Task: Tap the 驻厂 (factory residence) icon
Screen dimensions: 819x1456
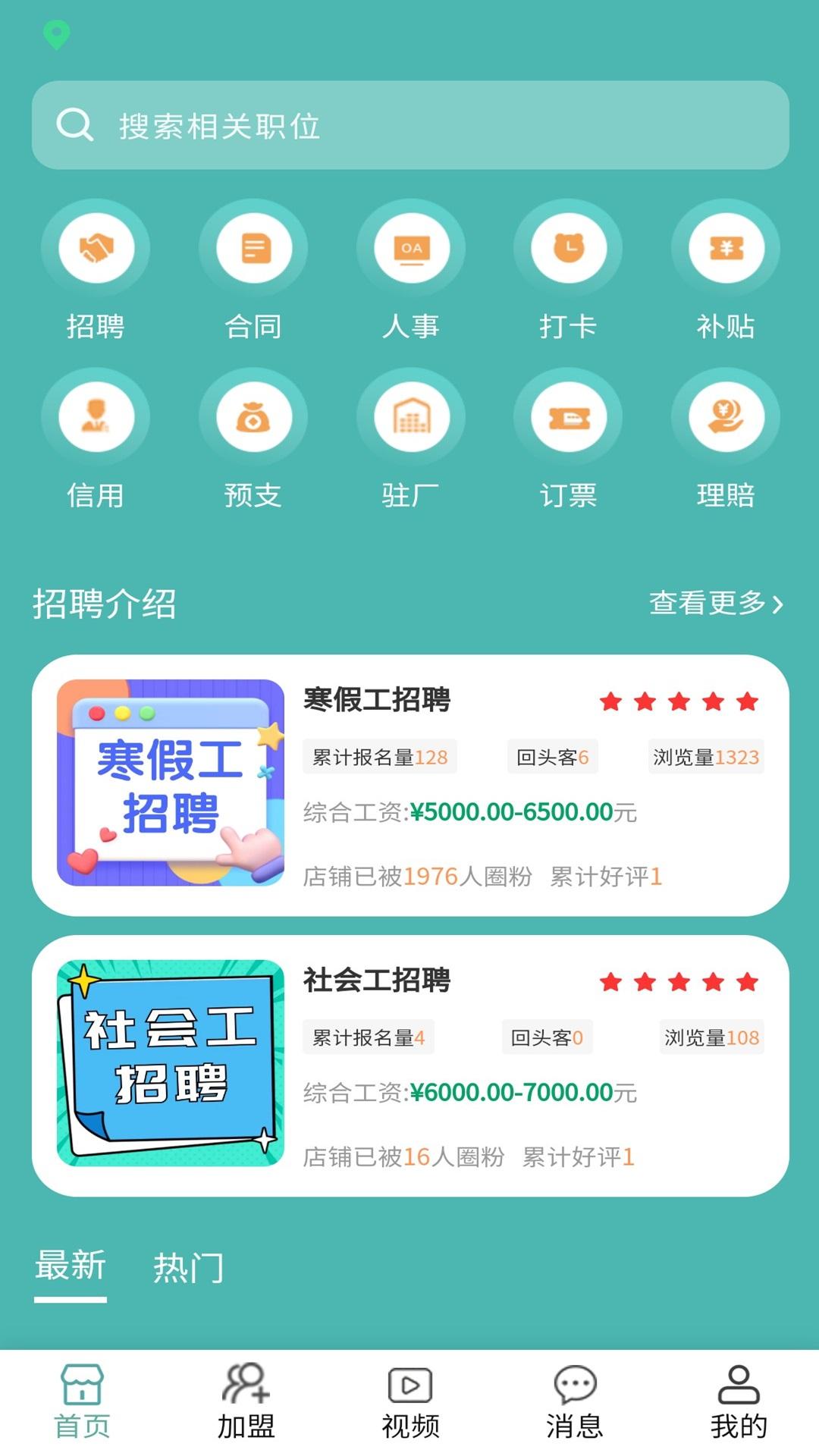Action: point(410,417)
